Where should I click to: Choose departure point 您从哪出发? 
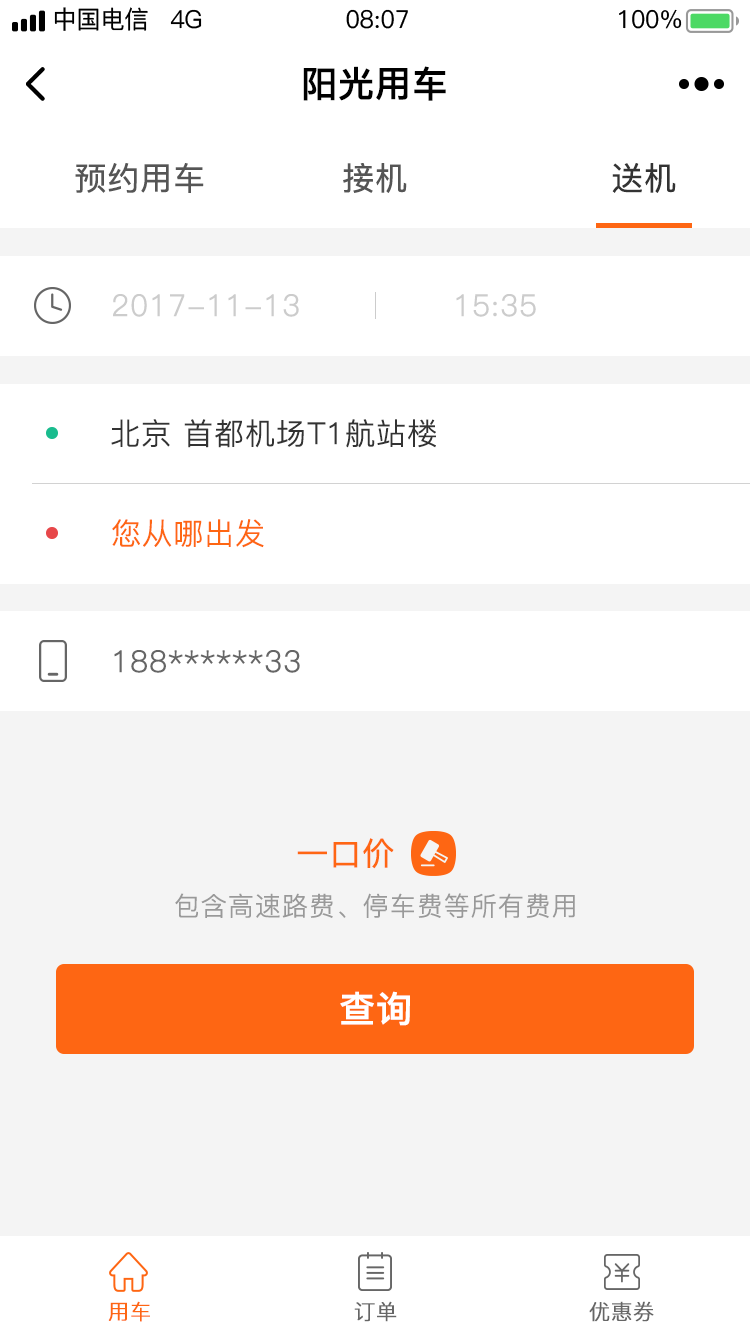pos(375,534)
